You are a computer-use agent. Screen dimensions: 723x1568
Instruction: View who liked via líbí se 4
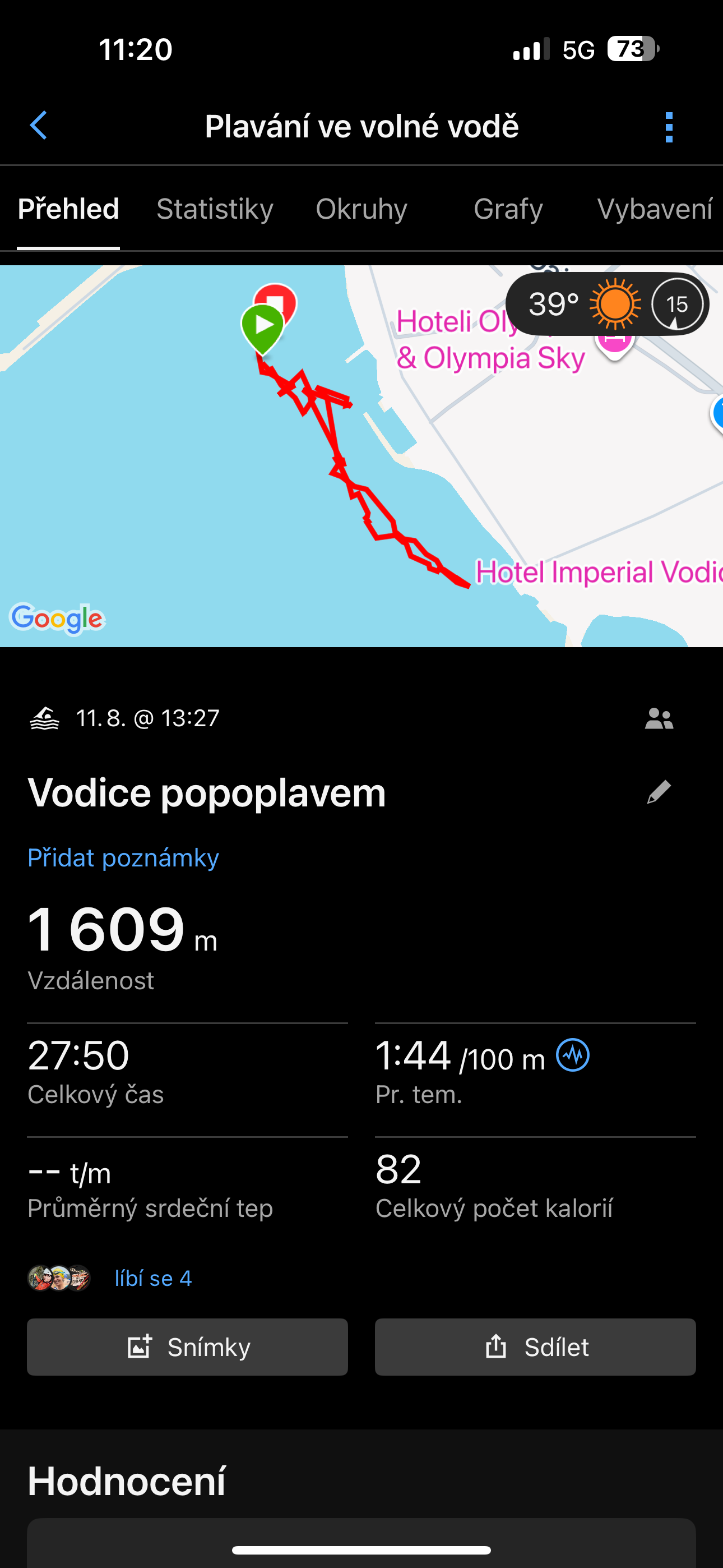154,1278
